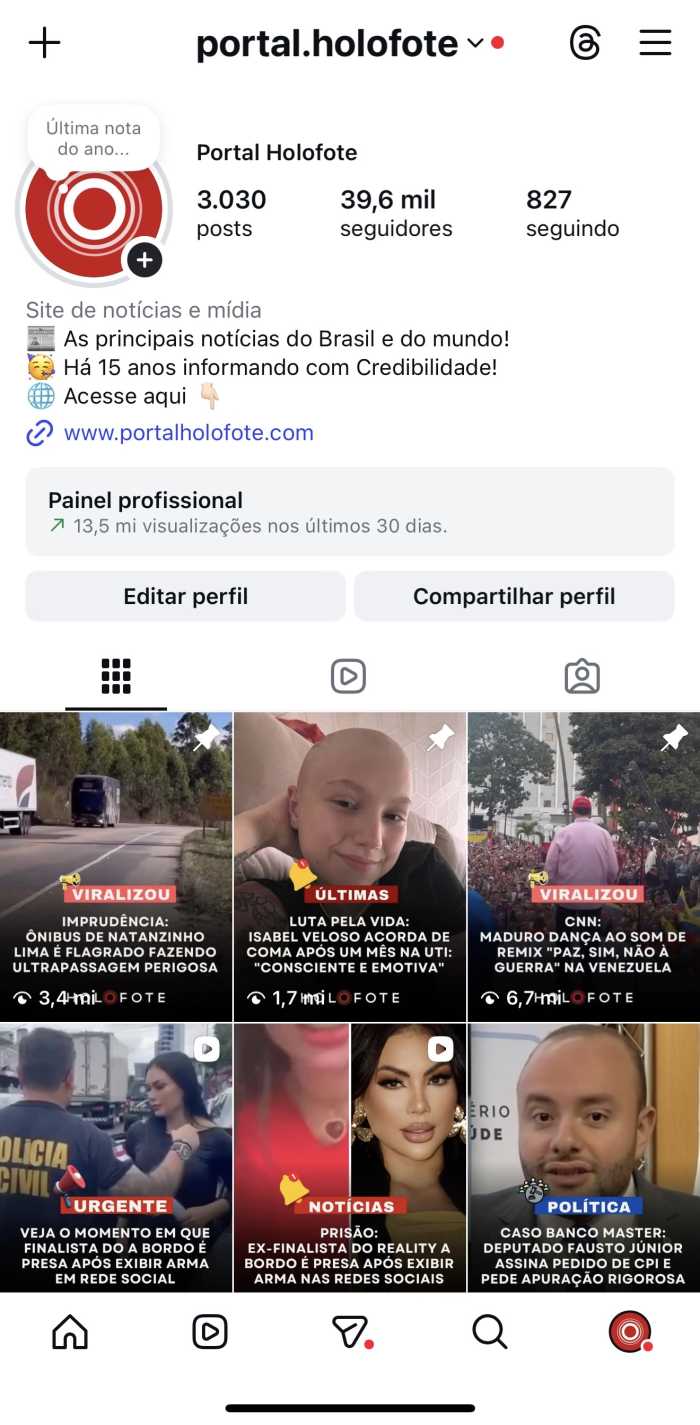Open Reels from the bottom navigation
Image resolution: width=700 pixels, height=1425 pixels.
point(210,1332)
